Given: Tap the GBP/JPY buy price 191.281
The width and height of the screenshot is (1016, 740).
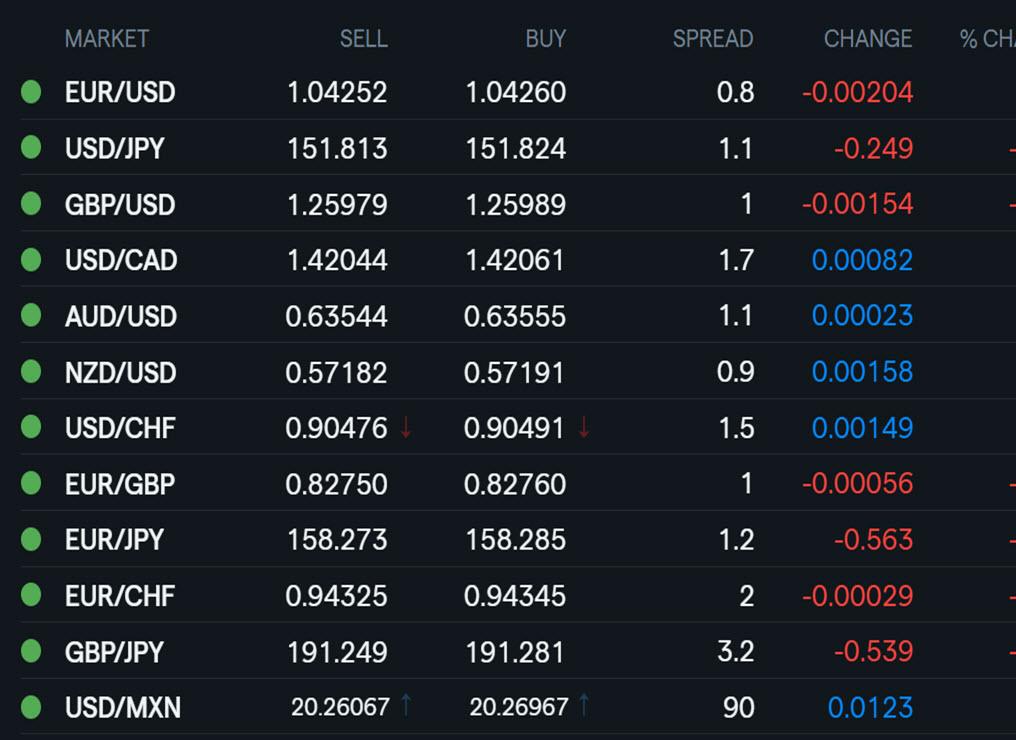Looking at the screenshot, I should (515, 652).
